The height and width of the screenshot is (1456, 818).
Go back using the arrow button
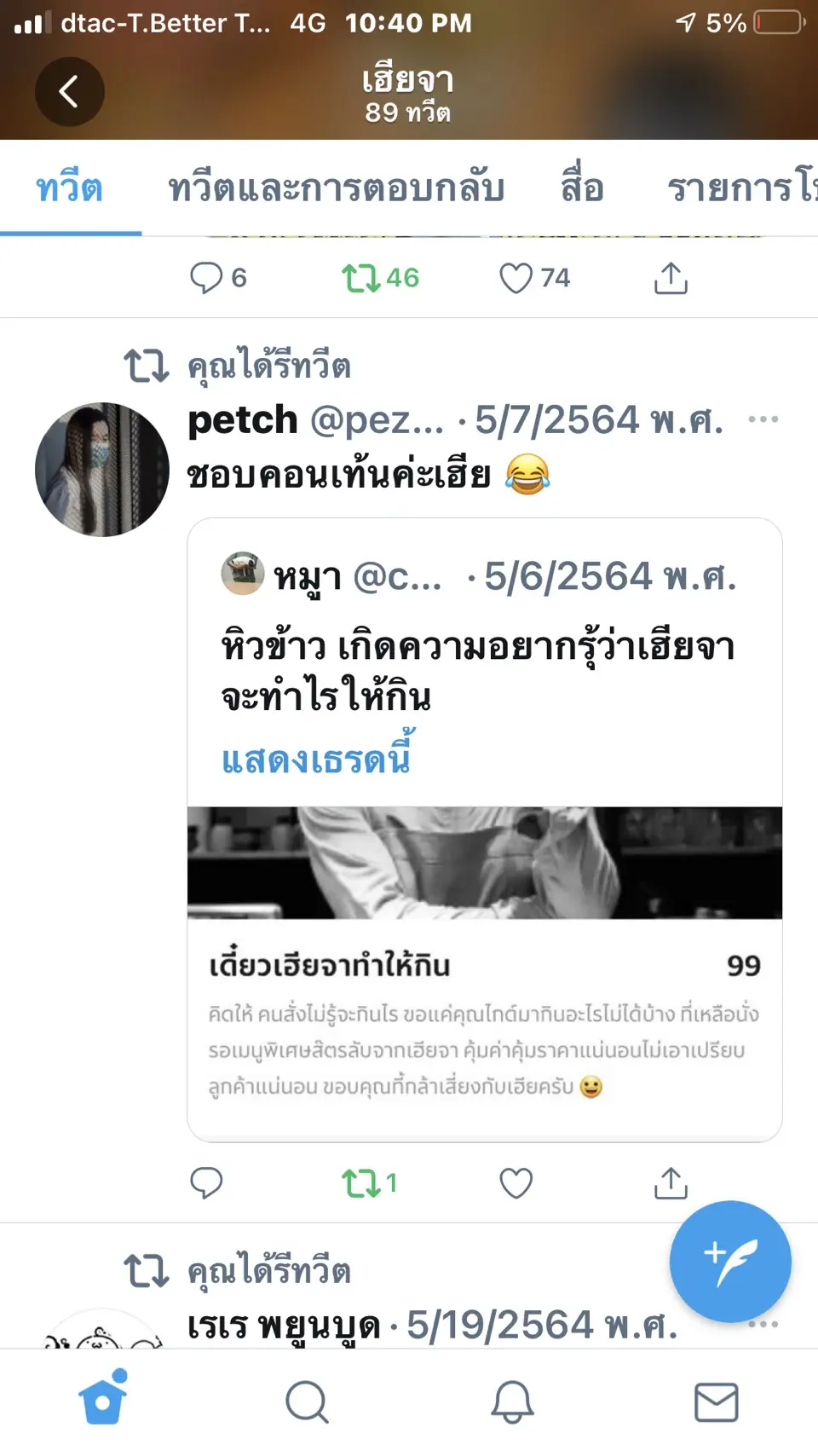point(69,91)
